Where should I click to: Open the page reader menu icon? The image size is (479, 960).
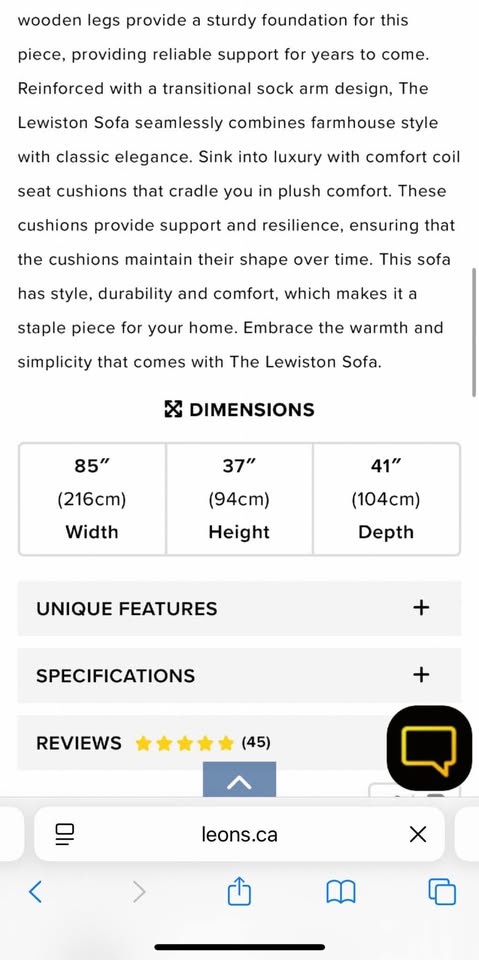click(x=64, y=834)
